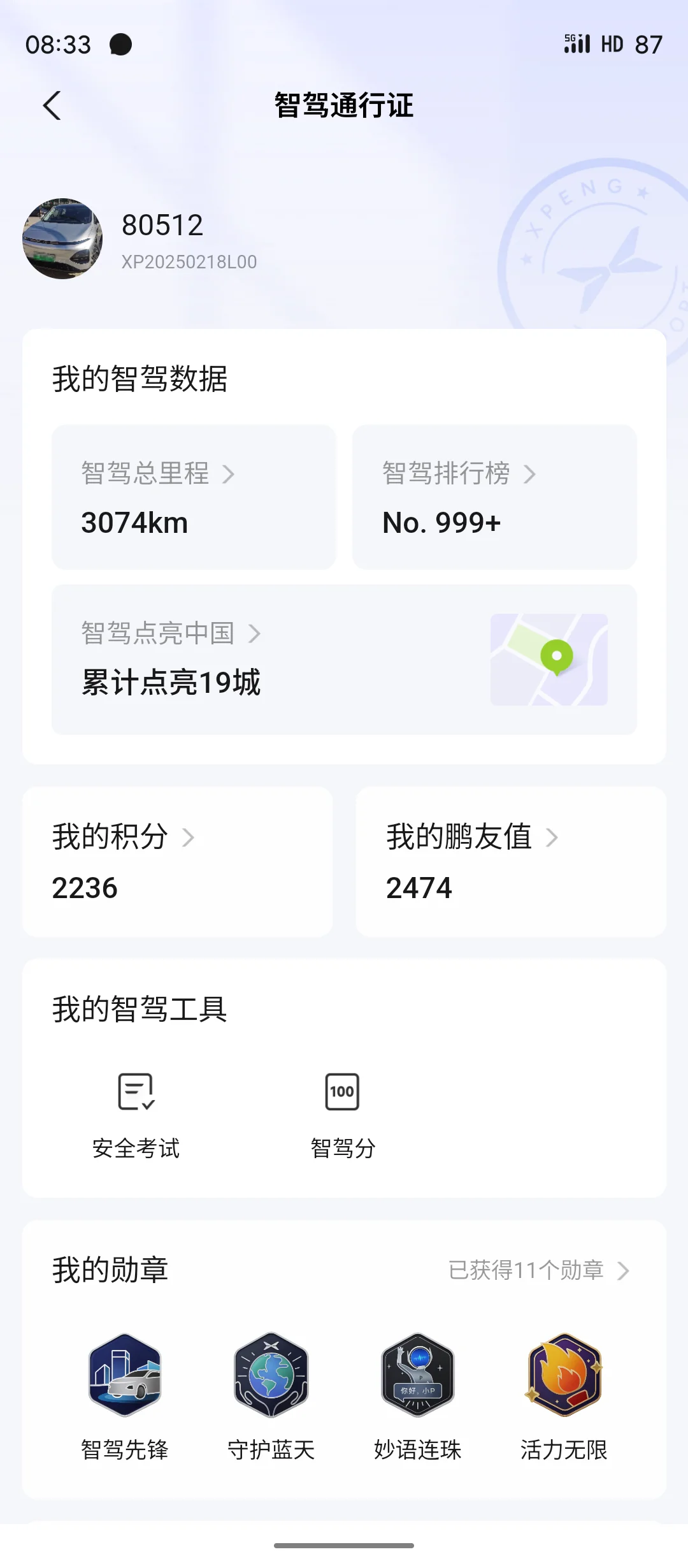The height and width of the screenshot is (1568, 688).
Task: View 我的积分 points details
Action: tap(177, 861)
